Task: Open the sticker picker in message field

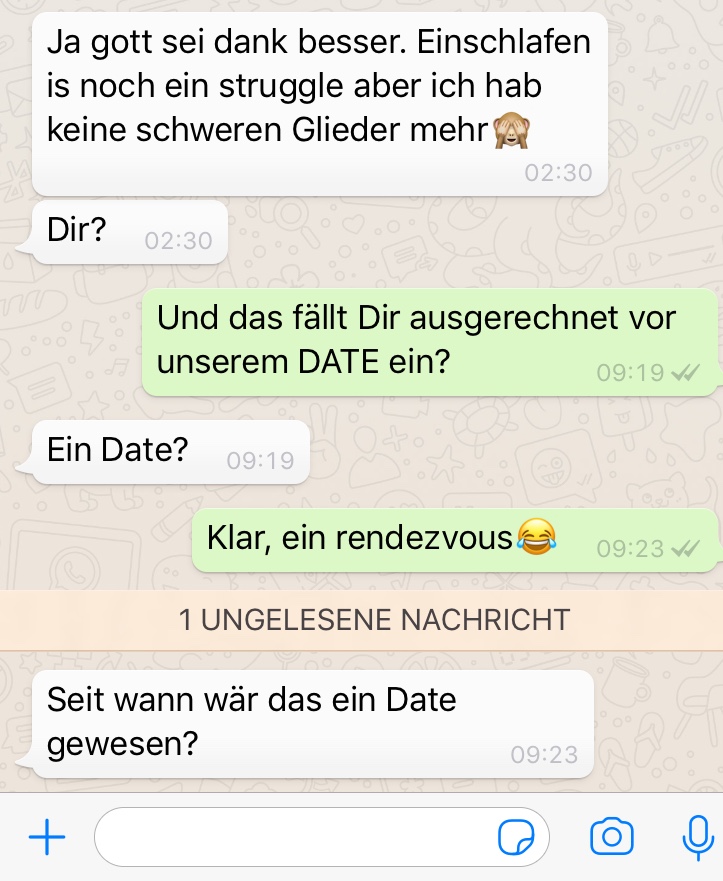Action: [x=516, y=838]
